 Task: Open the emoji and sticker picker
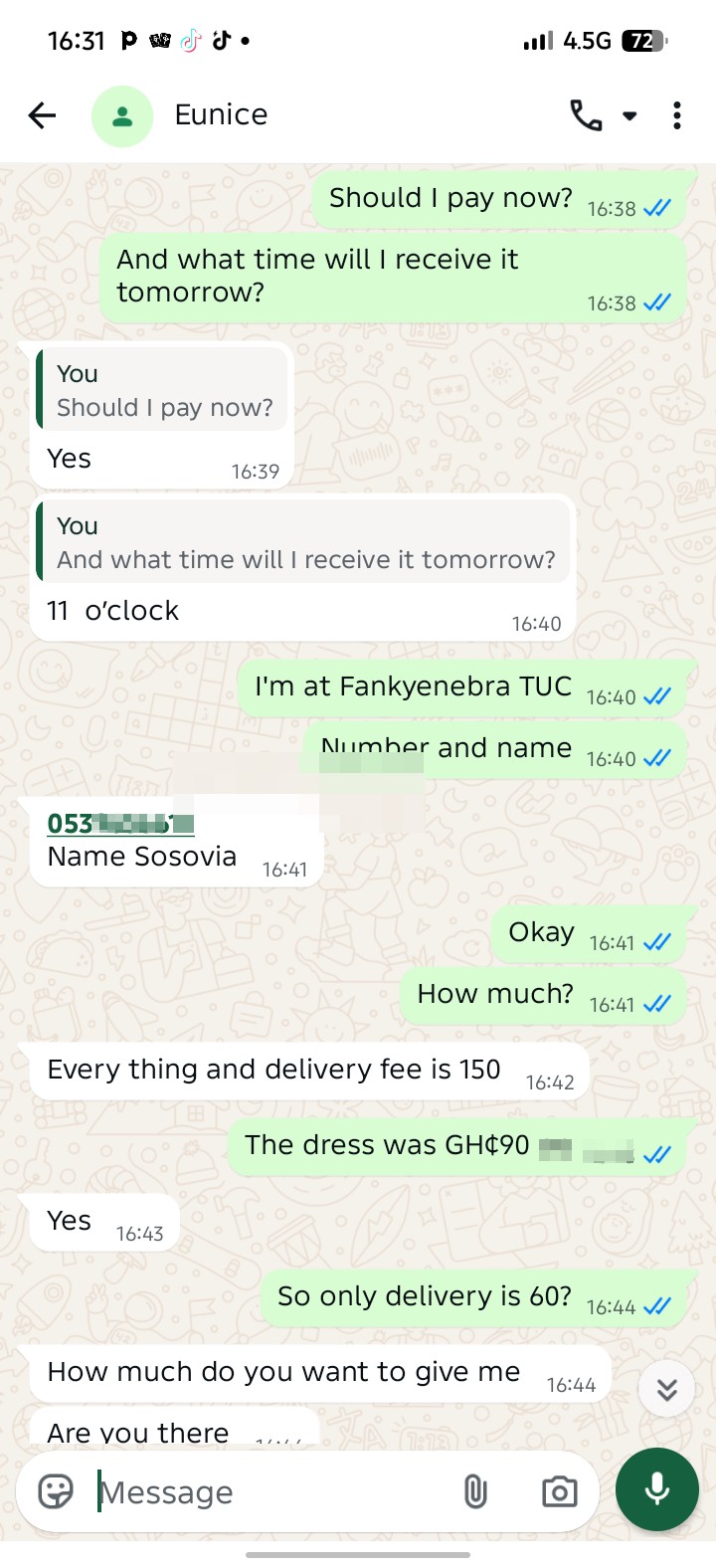pos(56,1491)
